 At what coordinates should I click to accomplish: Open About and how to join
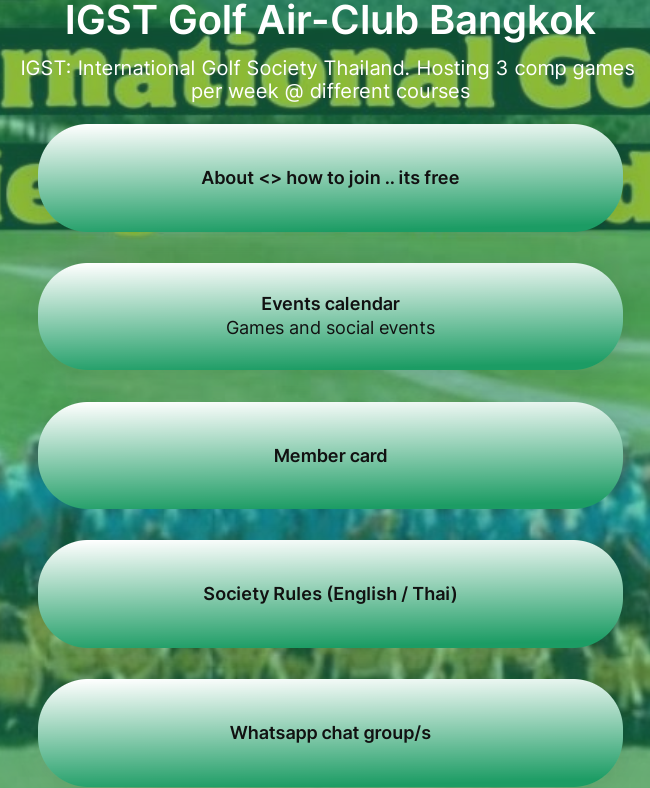point(330,178)
